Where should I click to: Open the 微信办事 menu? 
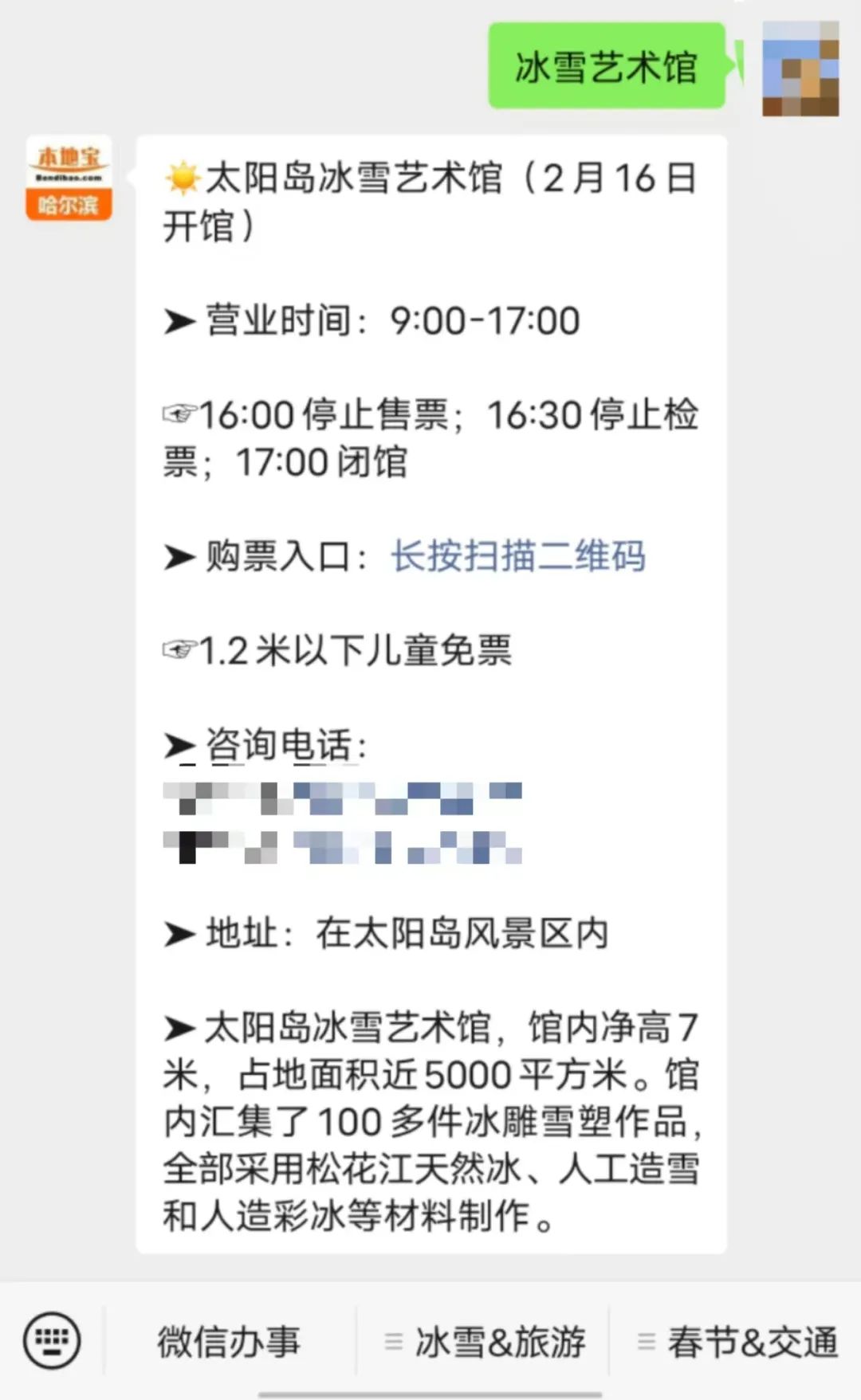230,1341
